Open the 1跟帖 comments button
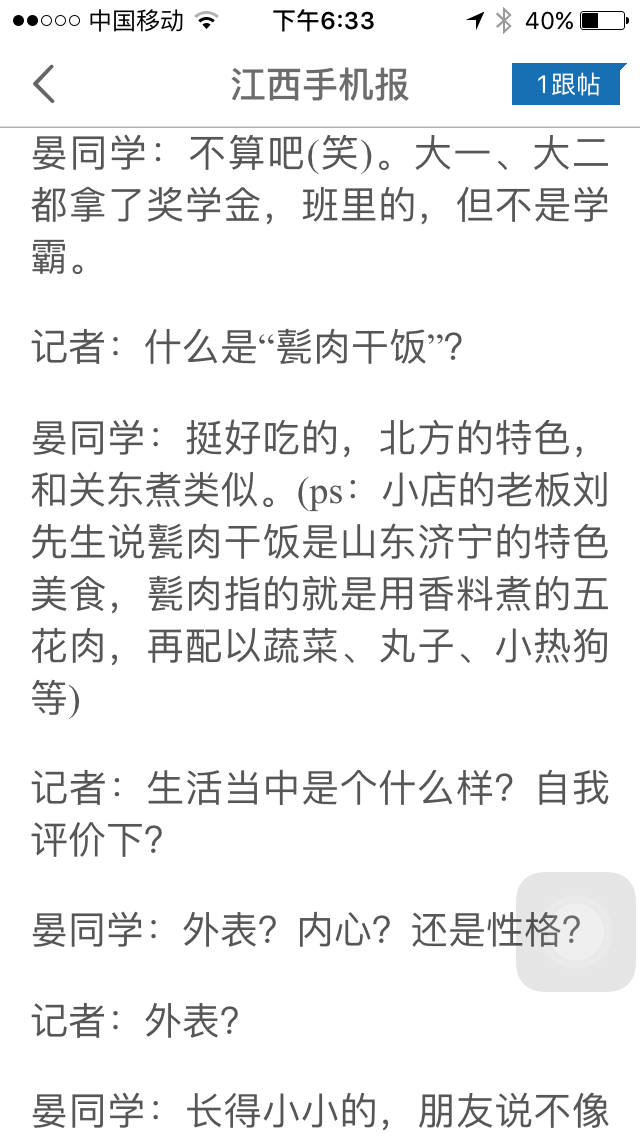Viewport: 640px width, 1136px height. (568, 85)
